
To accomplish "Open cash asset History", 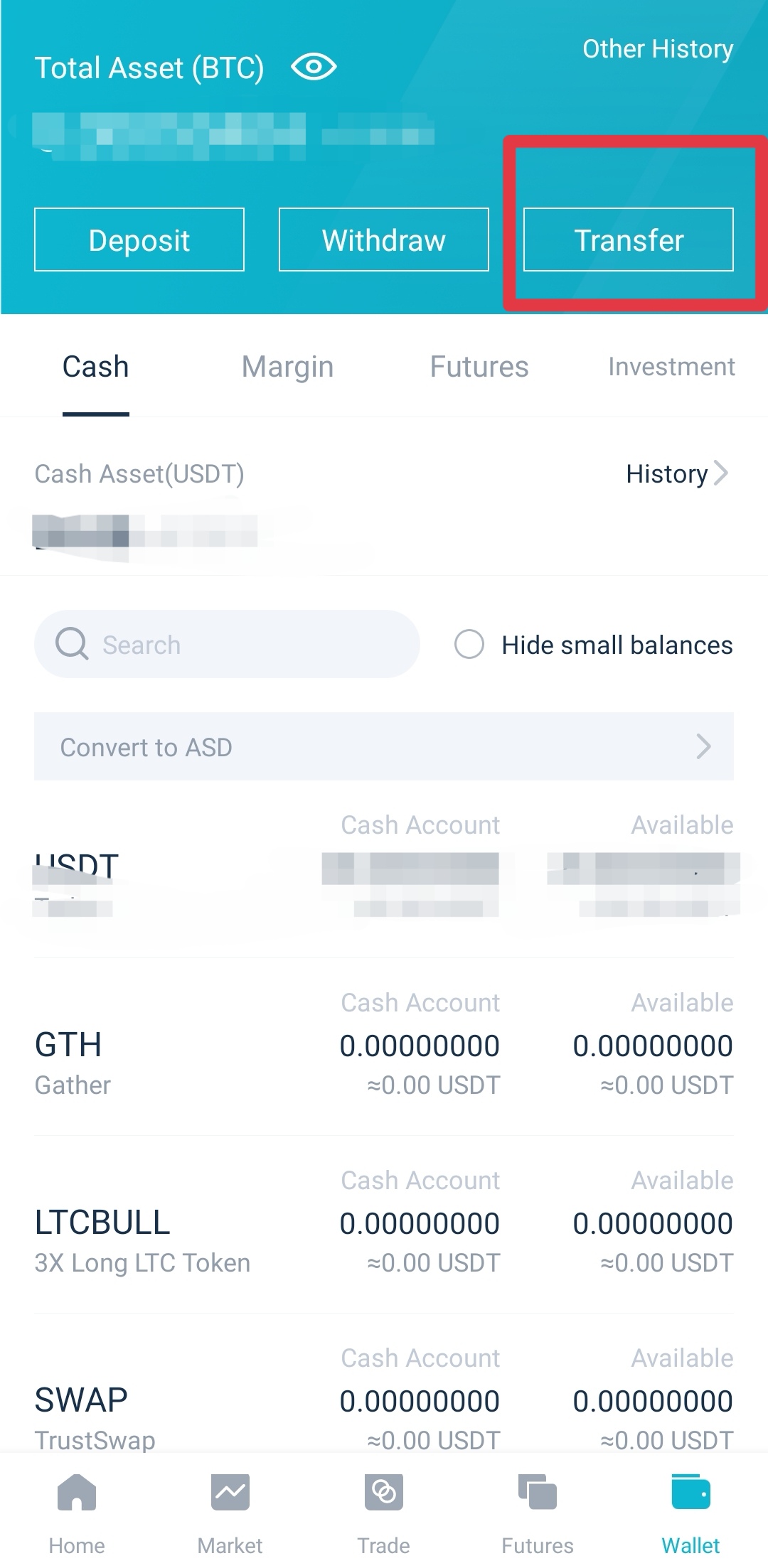I will [676, 473].
